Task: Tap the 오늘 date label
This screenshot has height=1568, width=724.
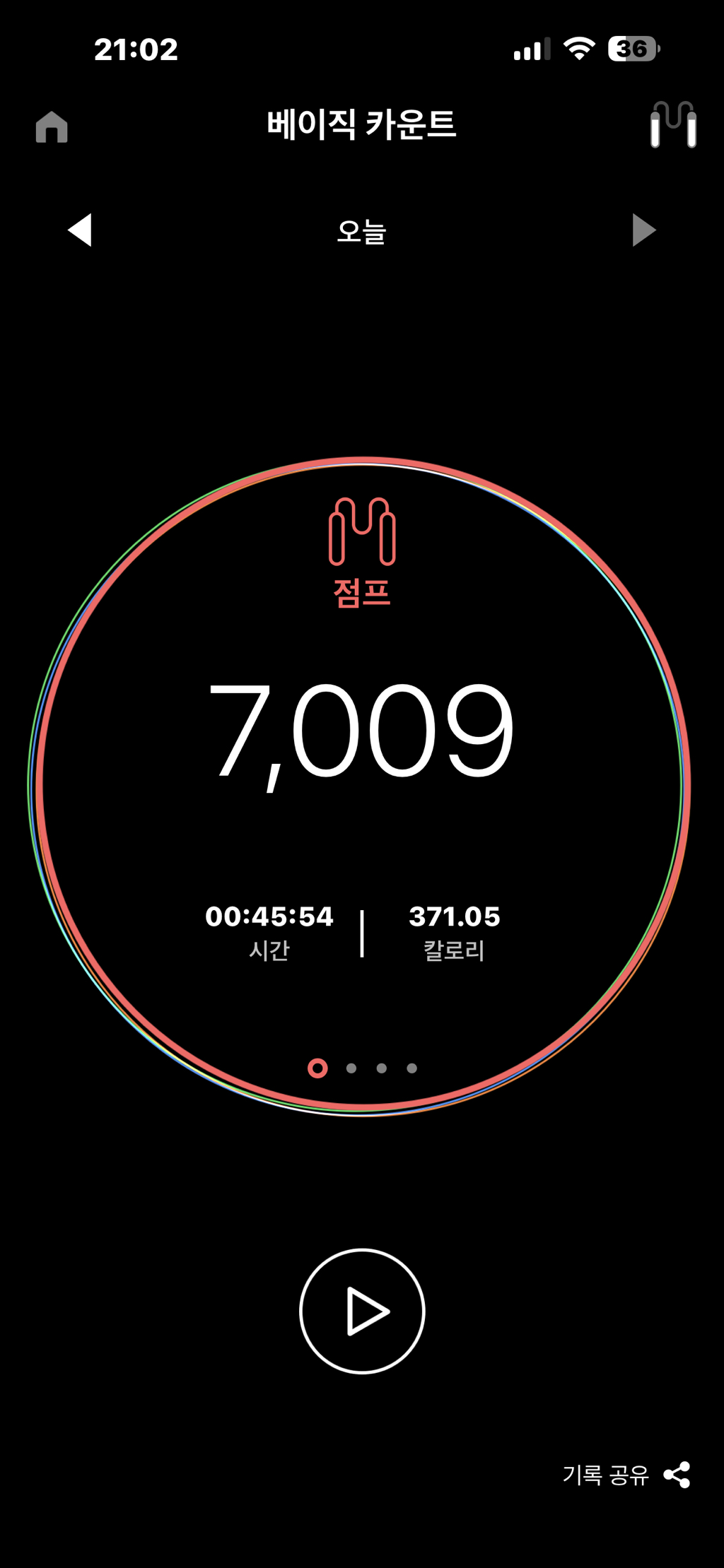Action: pyautogui.click(x=361, y=230)
